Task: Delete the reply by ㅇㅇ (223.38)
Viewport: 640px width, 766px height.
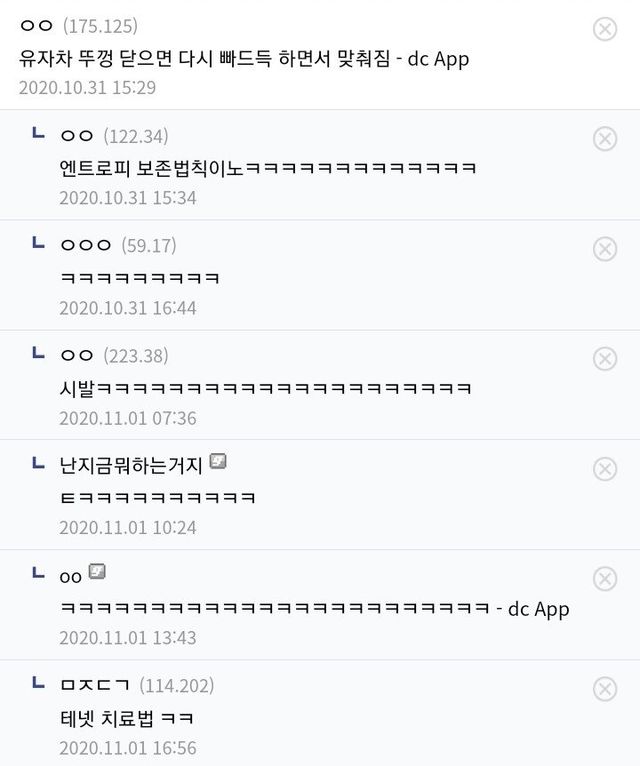Action: click(605, 359)
